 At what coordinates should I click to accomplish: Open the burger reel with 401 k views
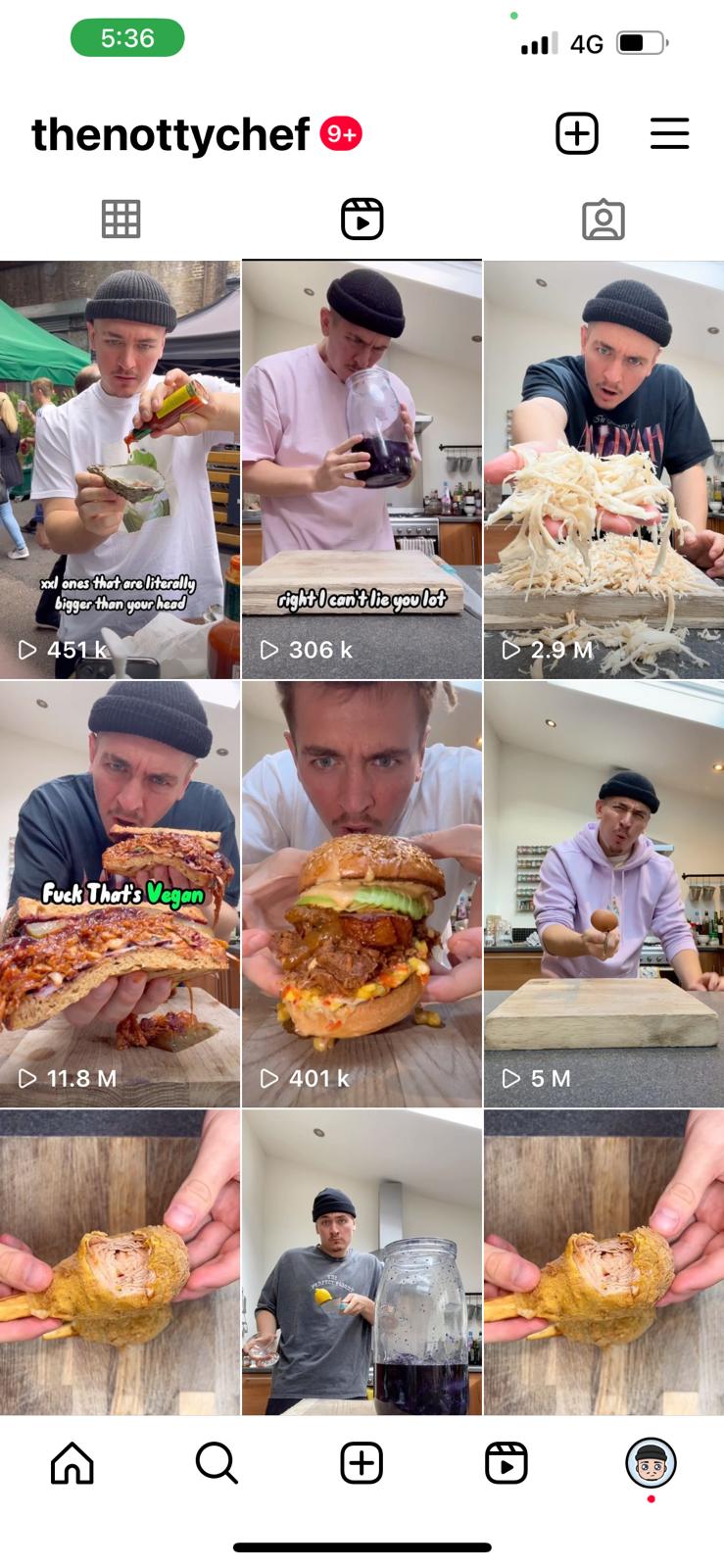(362, 895)
